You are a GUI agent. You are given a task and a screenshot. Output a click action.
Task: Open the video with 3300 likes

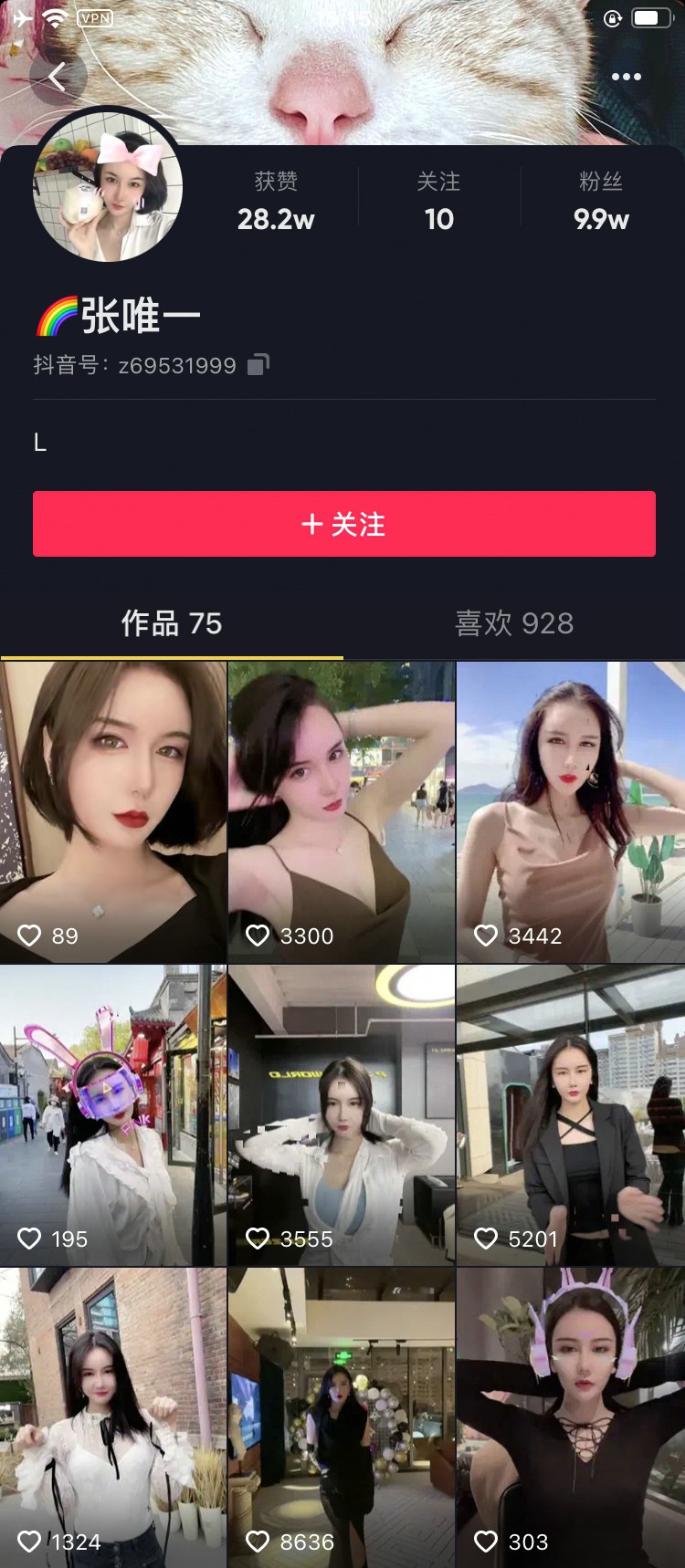click(x=342, y=812)
